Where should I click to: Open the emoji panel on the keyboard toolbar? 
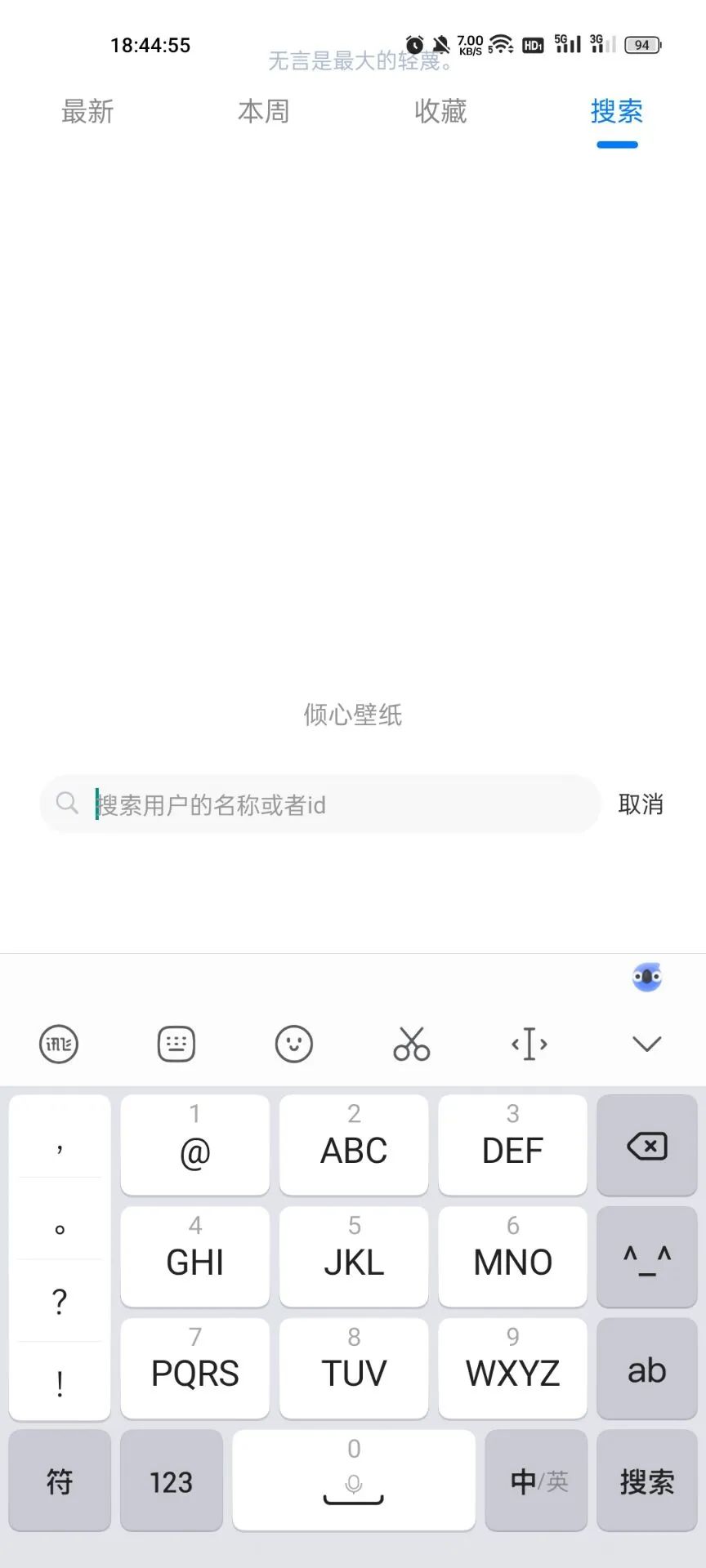point(295,1044)
